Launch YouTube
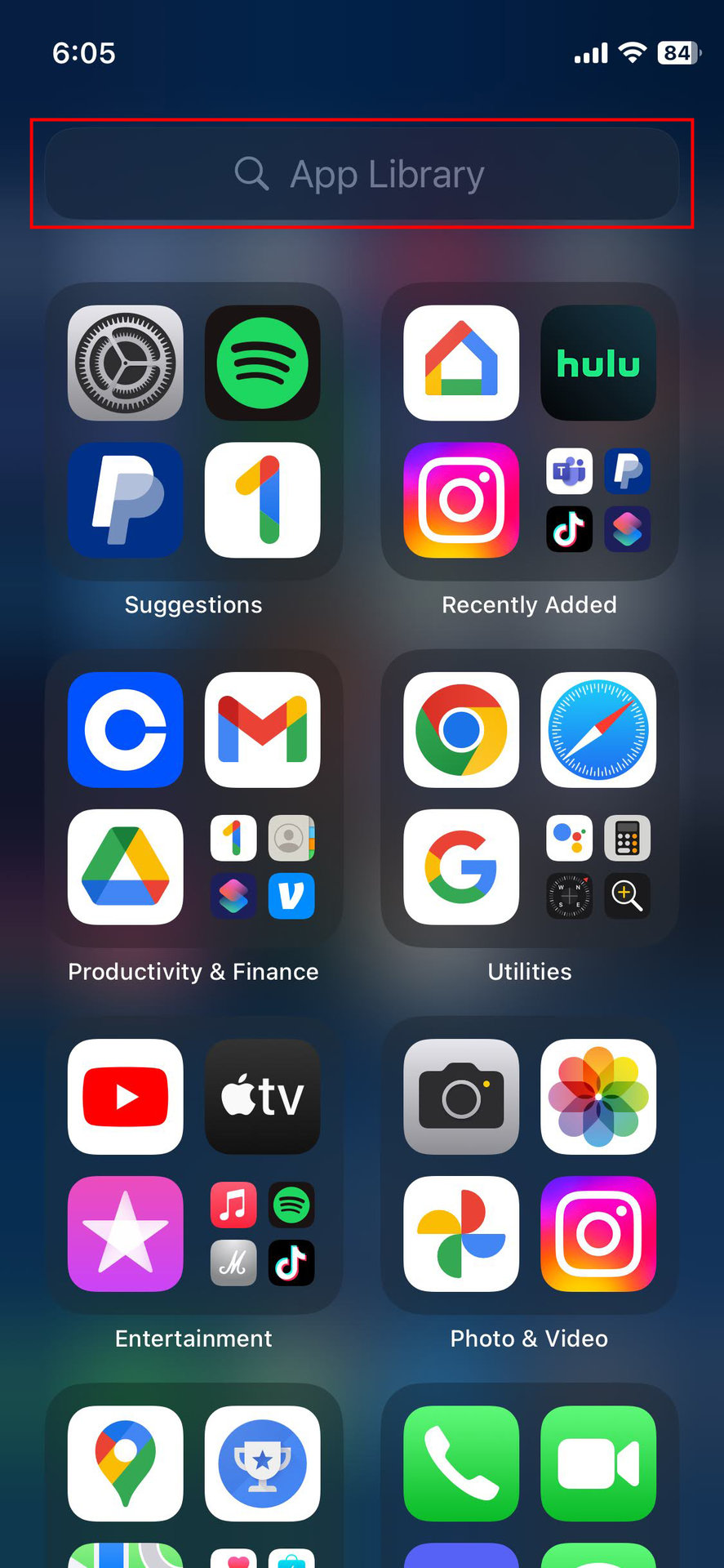The height and width of the screenshot is (1568, 724). pyautogui.click(x=125, y=1097)
